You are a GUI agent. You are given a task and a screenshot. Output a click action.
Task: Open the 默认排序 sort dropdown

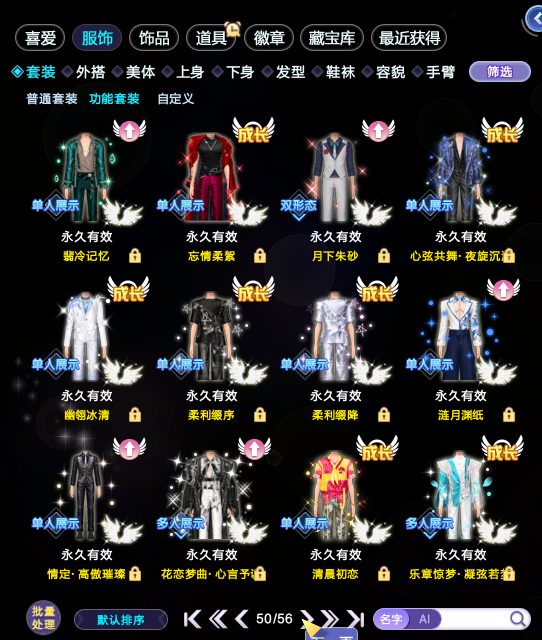(x=121, y=620)
